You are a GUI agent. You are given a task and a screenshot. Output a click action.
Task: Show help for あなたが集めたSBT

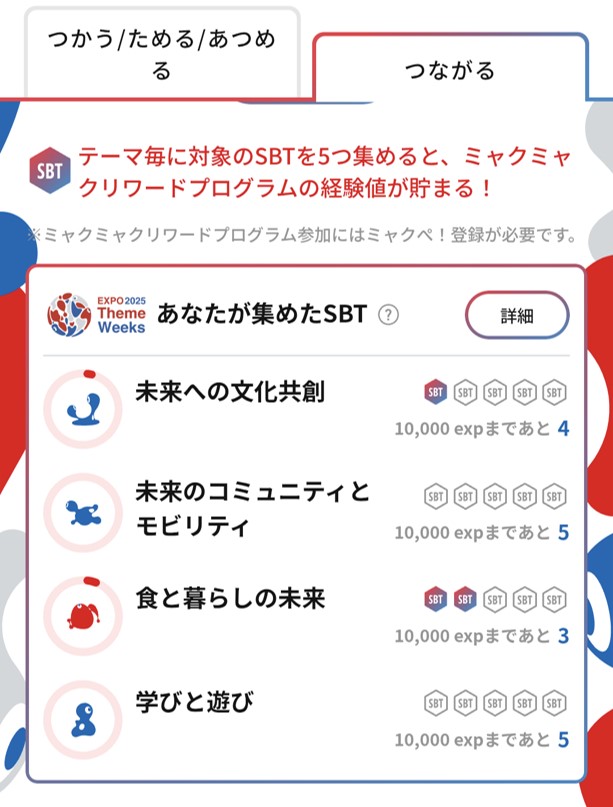coord(388,315)
